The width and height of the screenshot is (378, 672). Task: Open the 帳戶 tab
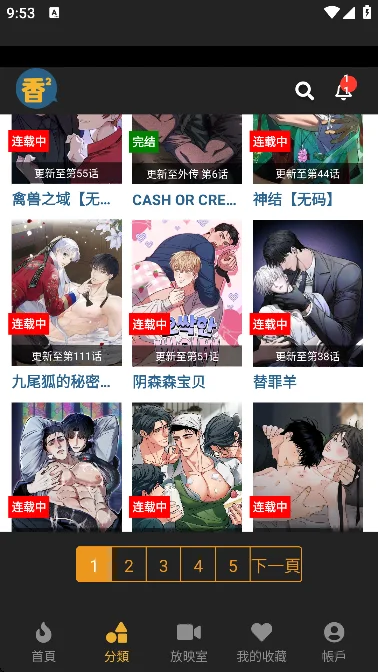334,642
